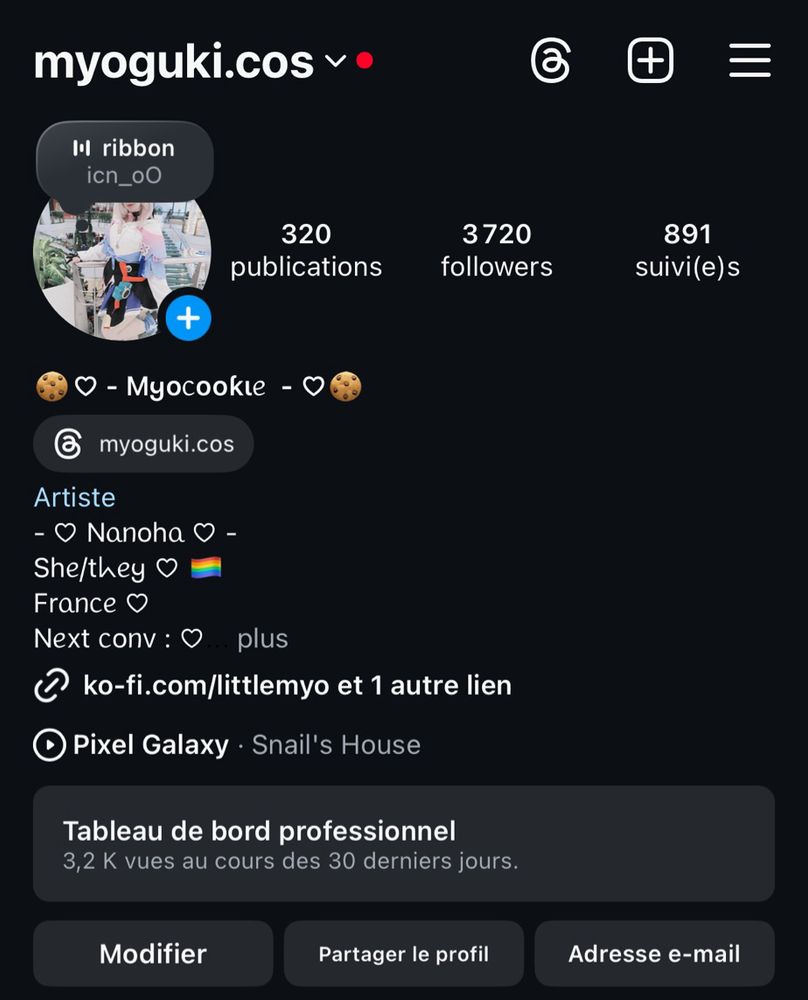Click the red notification dot near the username
This screenshot has width=808, height=1000.
click(364, 60)
